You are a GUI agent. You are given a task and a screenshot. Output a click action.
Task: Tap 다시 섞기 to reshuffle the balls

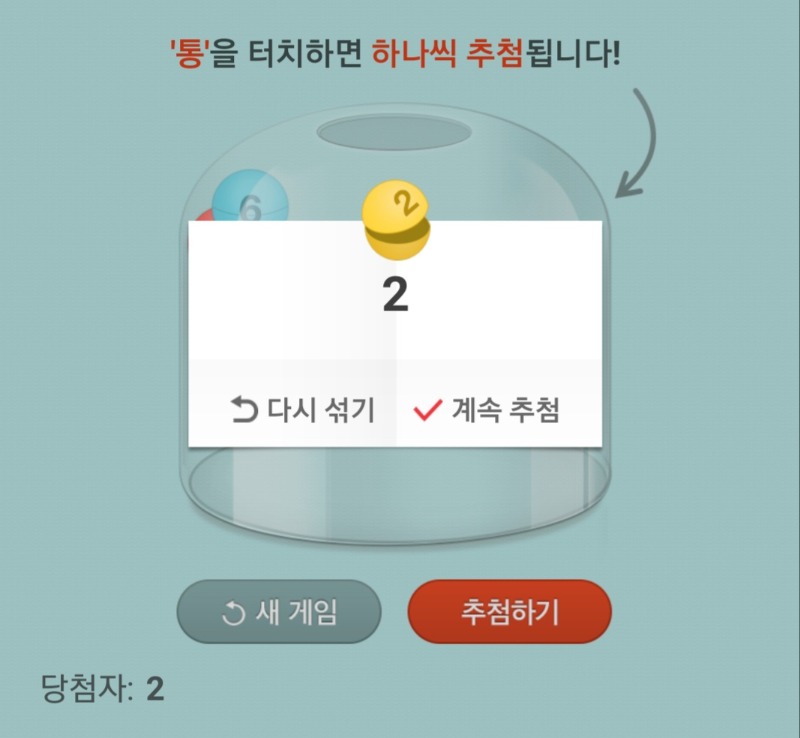pyautogui.click(x=302, y=409)
